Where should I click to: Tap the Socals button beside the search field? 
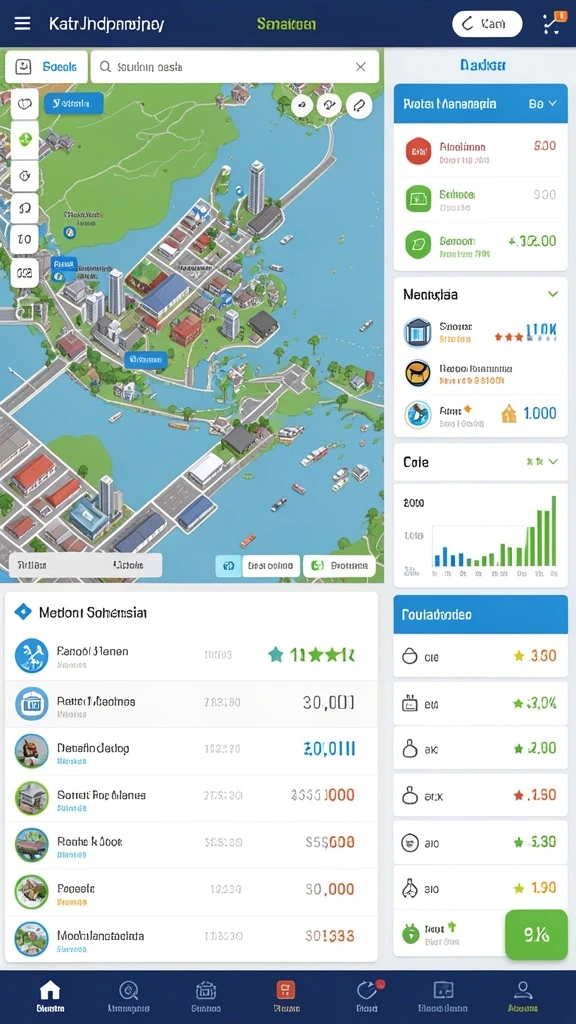pos(46,67)
